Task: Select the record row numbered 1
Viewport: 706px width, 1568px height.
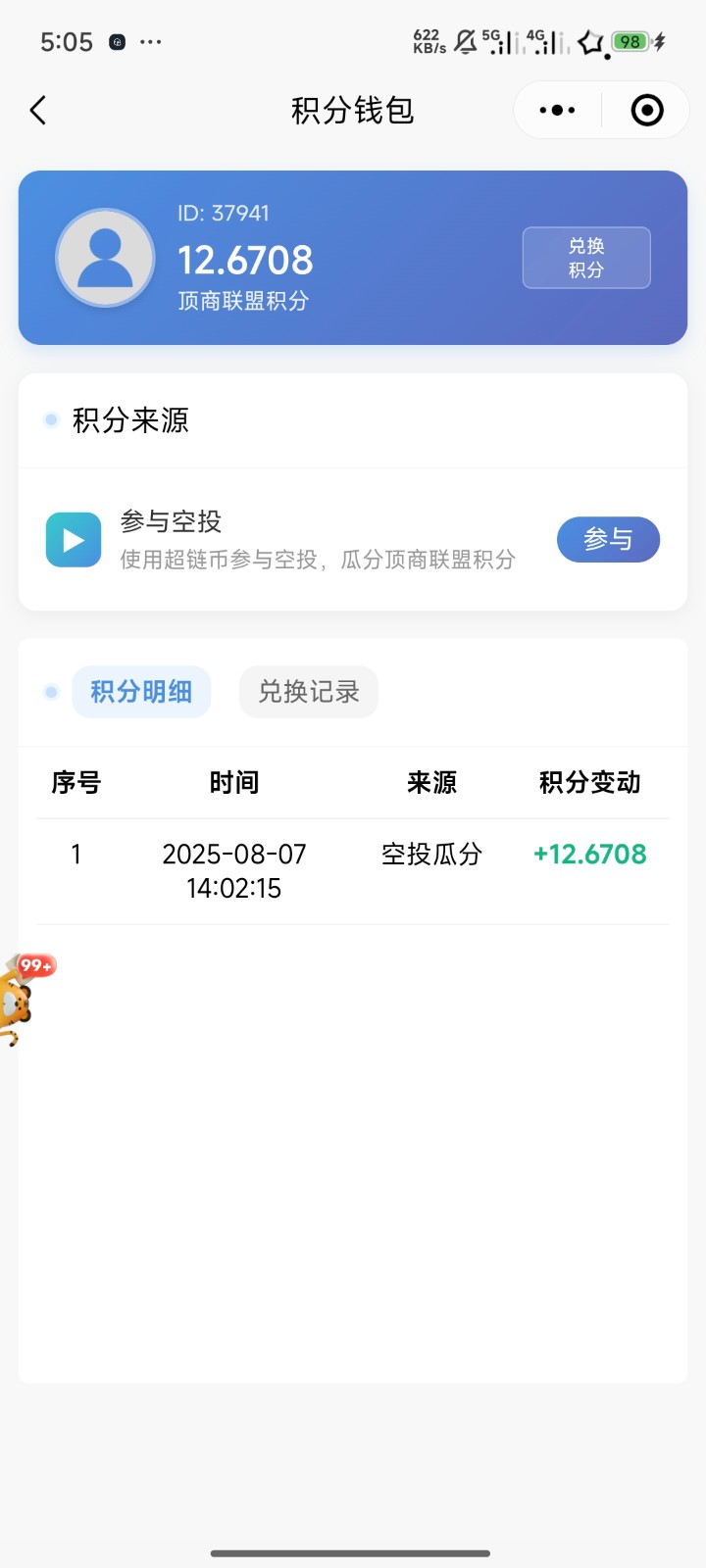Action: tap(76, 855)
